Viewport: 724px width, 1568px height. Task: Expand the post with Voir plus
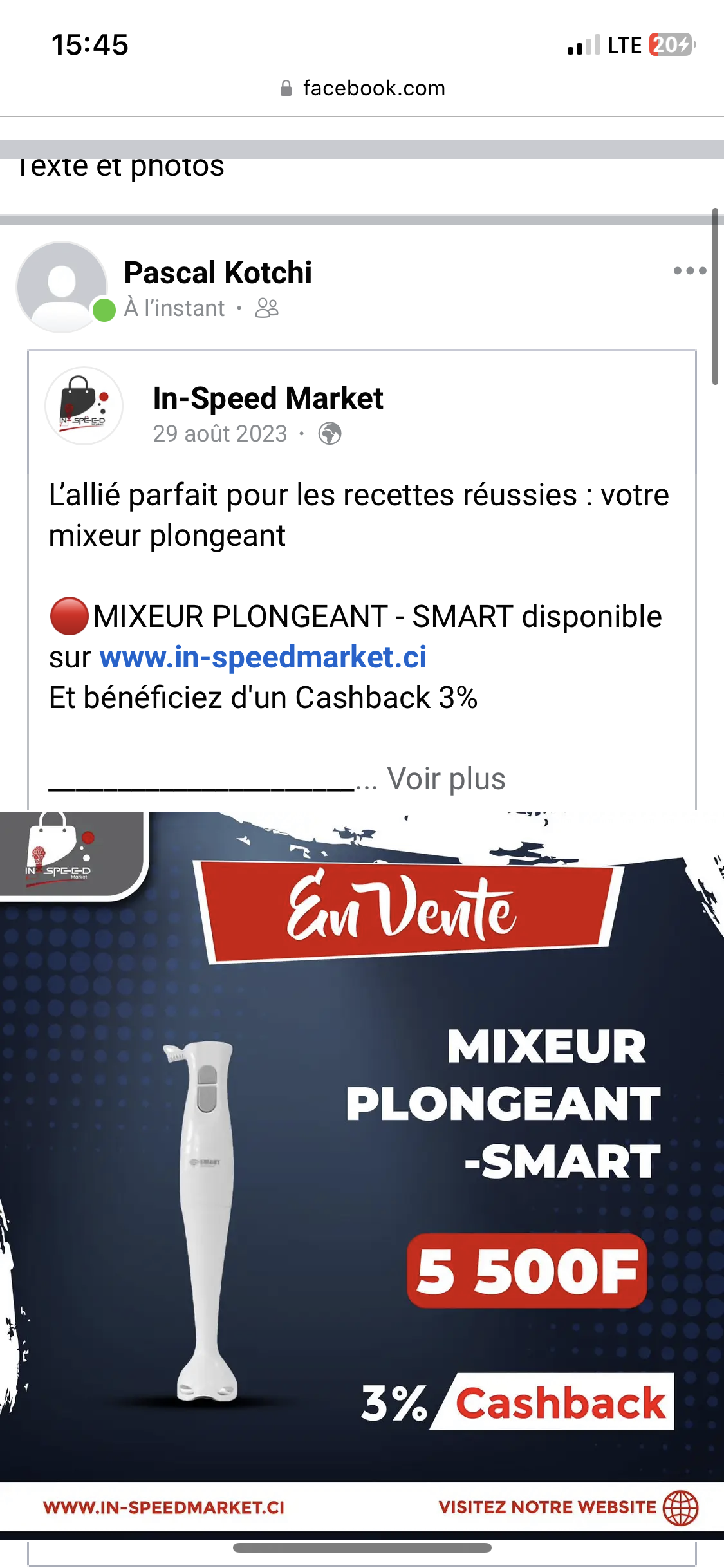(x=446, y=779)
